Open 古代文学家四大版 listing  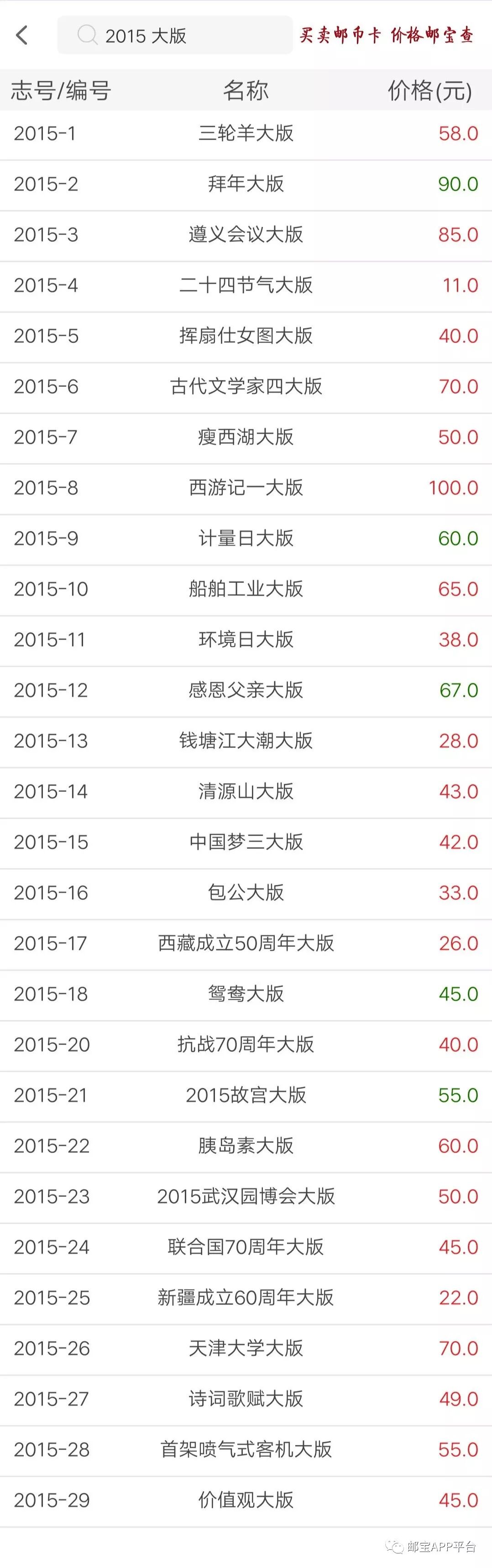tap(246, 386)
